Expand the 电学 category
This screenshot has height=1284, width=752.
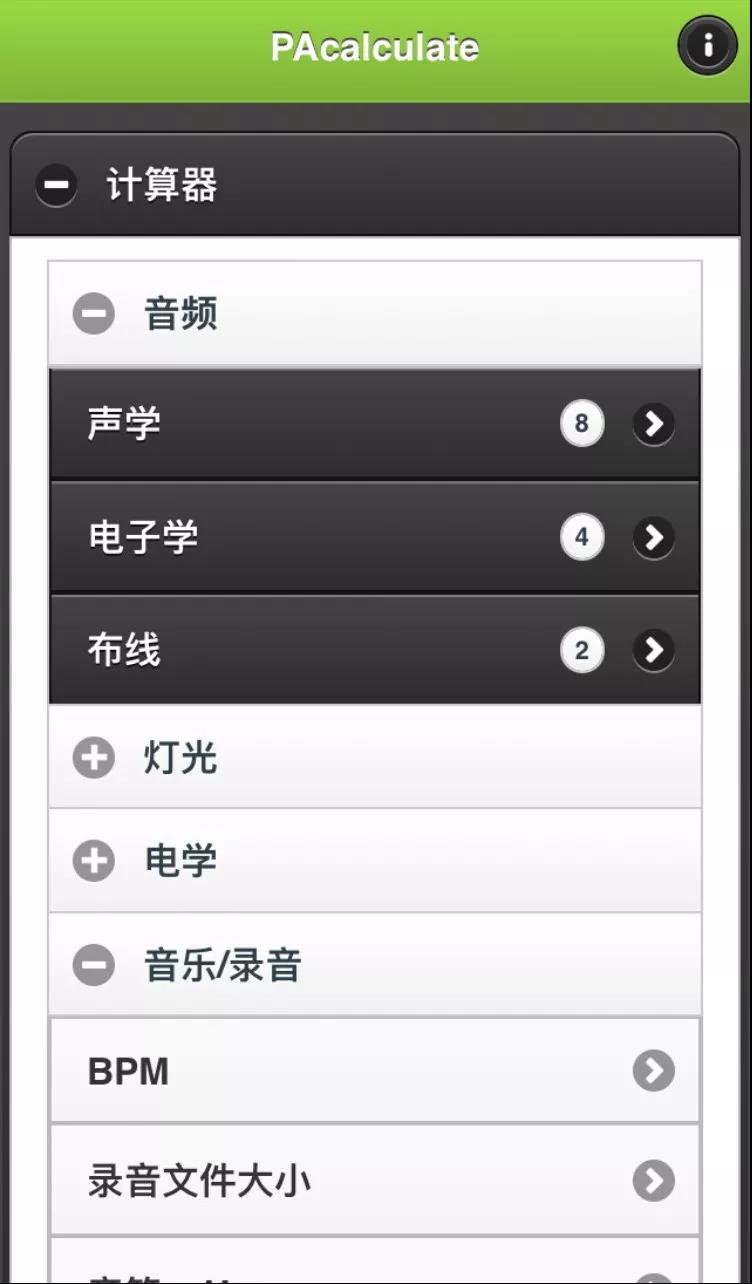pos(375,861)
